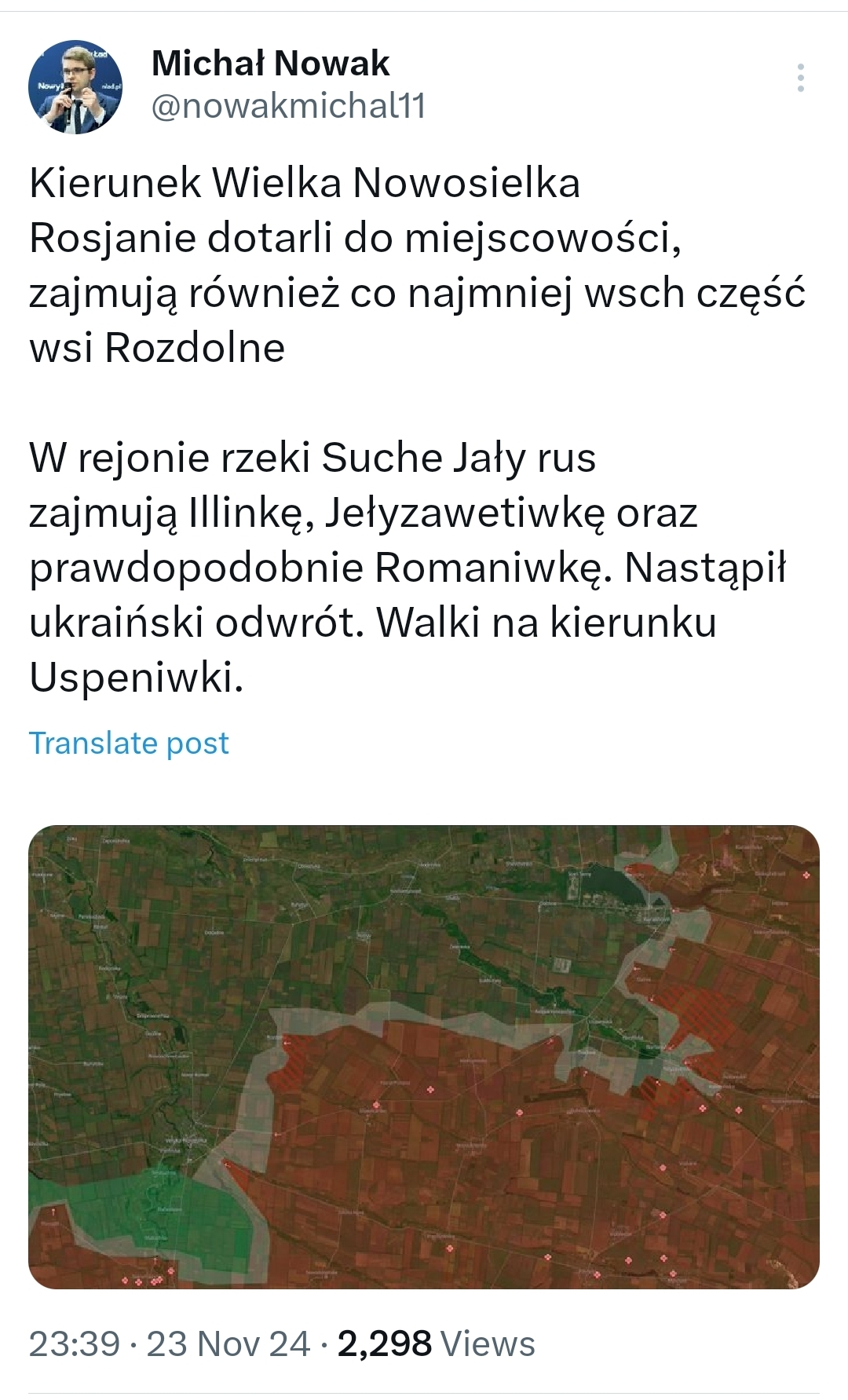Open the post's three-dot overflow menu

pyautogui.click(x=800, y=79)
